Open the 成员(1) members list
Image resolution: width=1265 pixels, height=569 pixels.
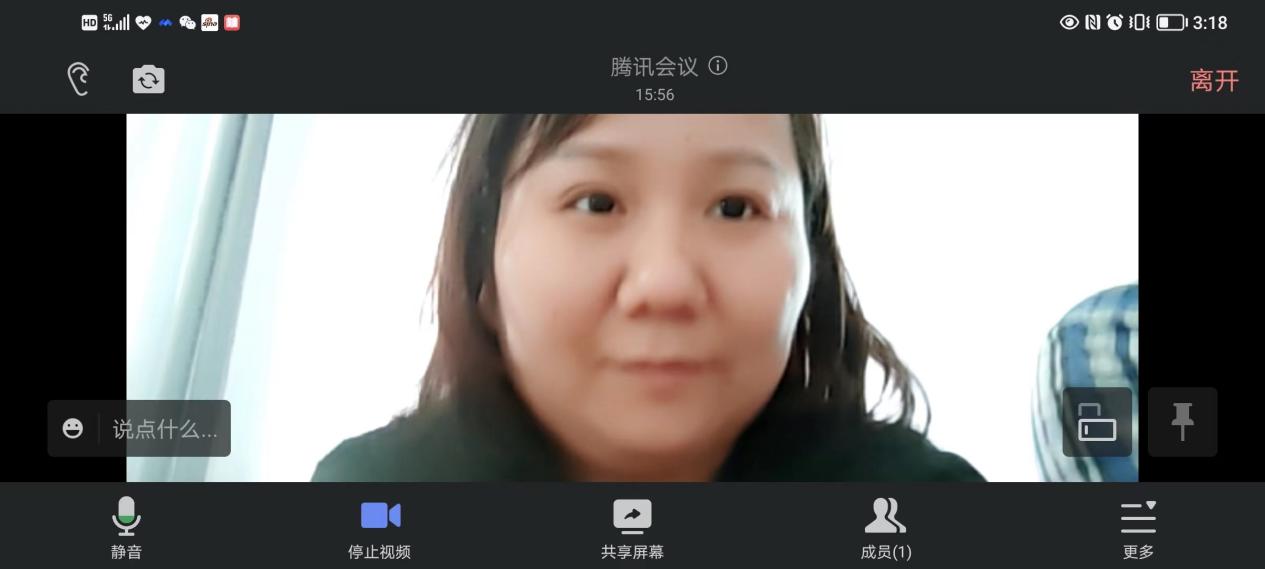pos(885,527)
